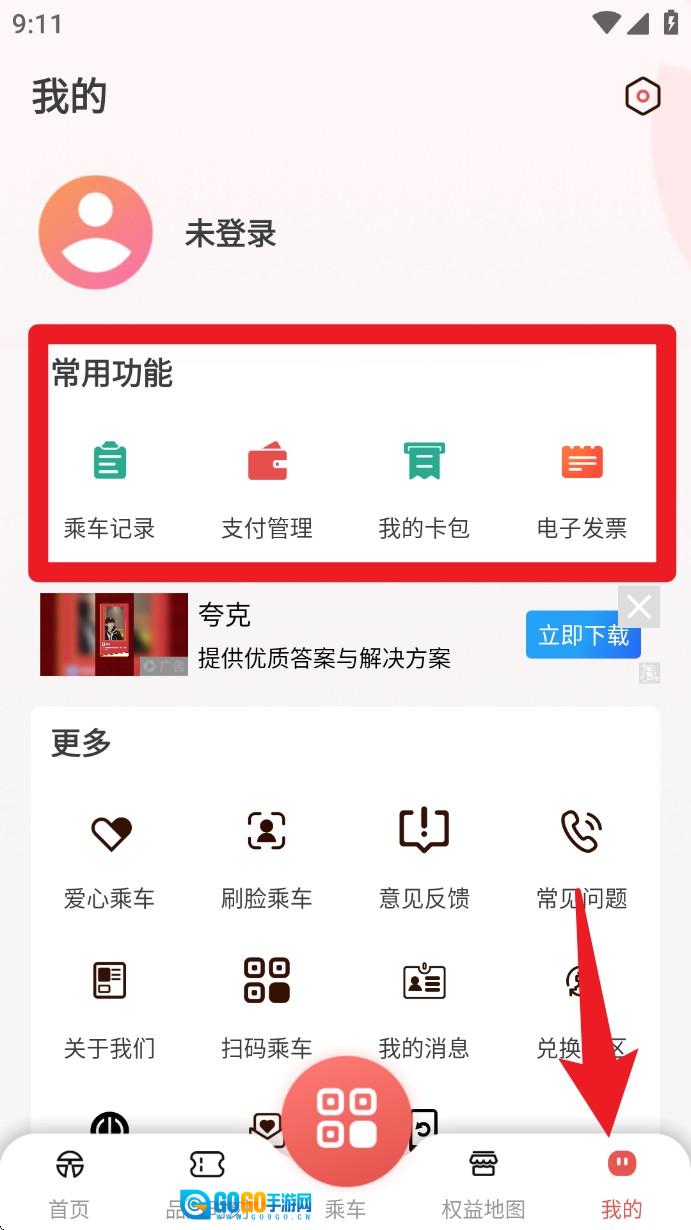Viewport: 691px width, 1230px height.
Task: Dismiss the 夸克 advertisement banner
Action: [x=639, y=606]
